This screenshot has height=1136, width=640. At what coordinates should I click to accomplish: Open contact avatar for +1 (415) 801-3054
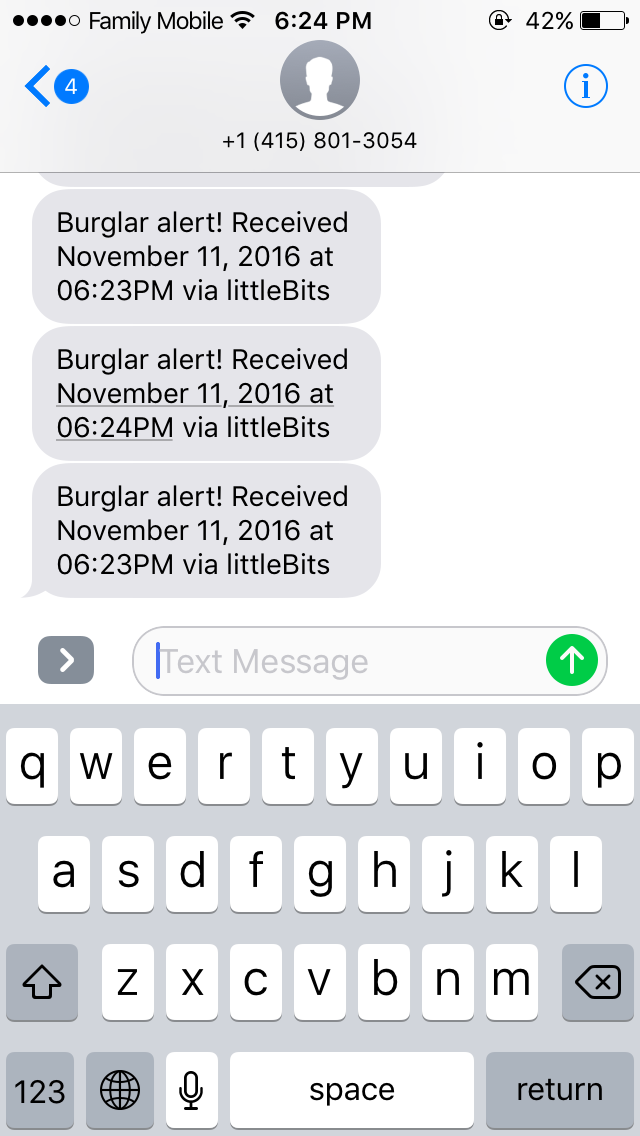(x=320, y=80)
